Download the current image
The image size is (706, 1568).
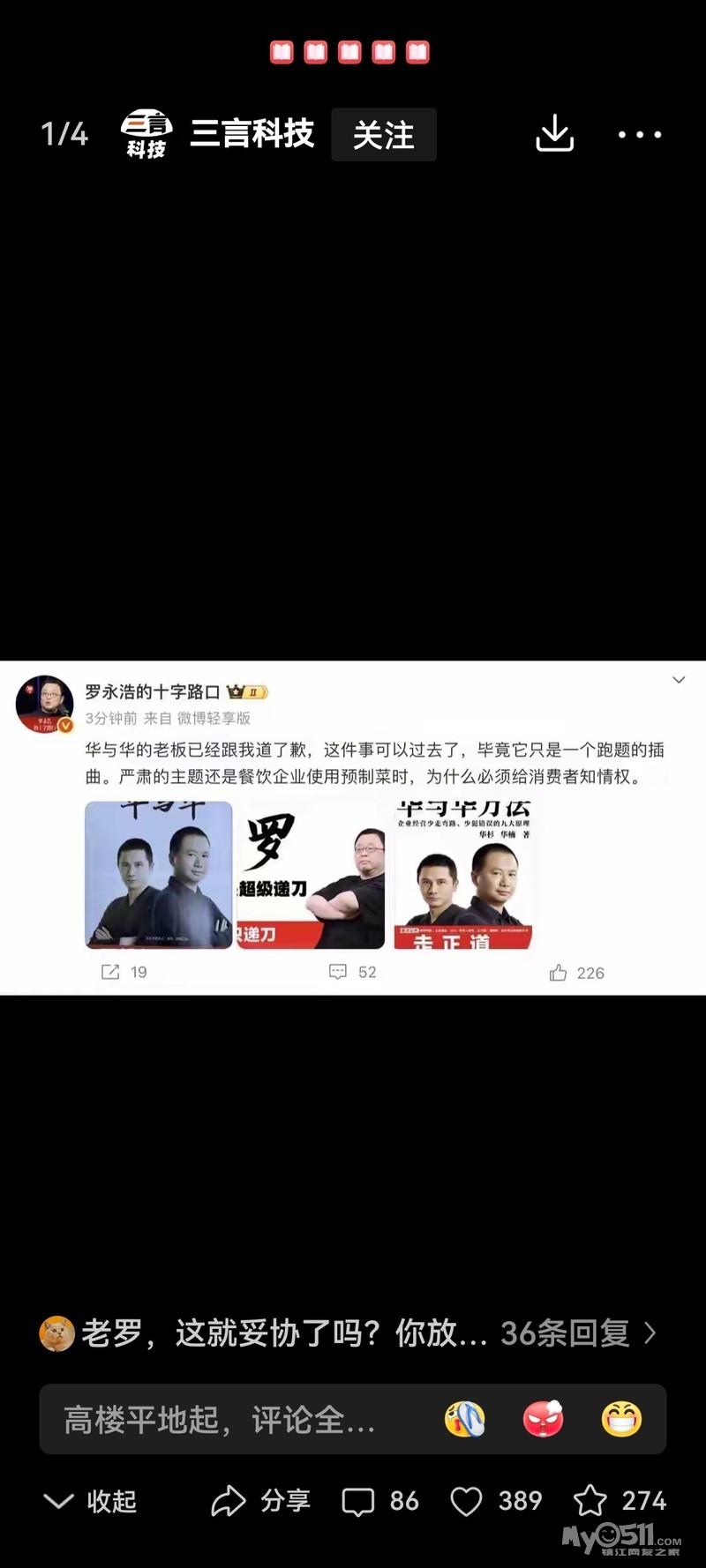(555, 134)
